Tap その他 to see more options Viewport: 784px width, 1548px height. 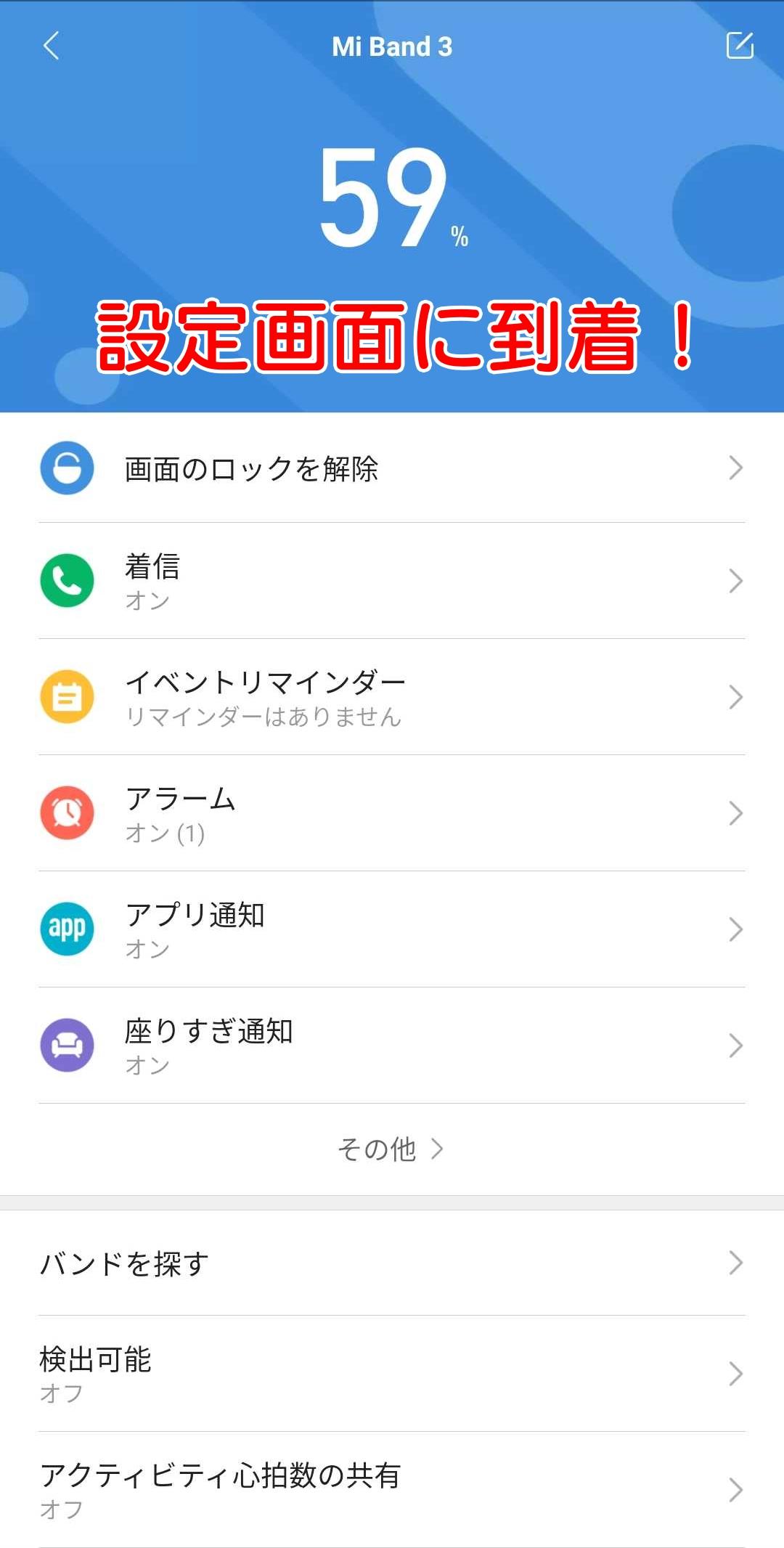[x=391, y=1149]
